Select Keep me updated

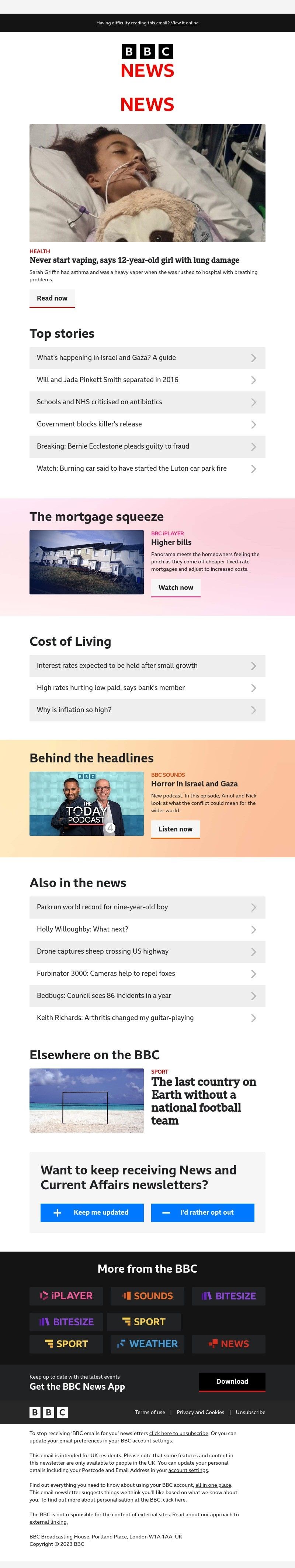click(92, 1212)
